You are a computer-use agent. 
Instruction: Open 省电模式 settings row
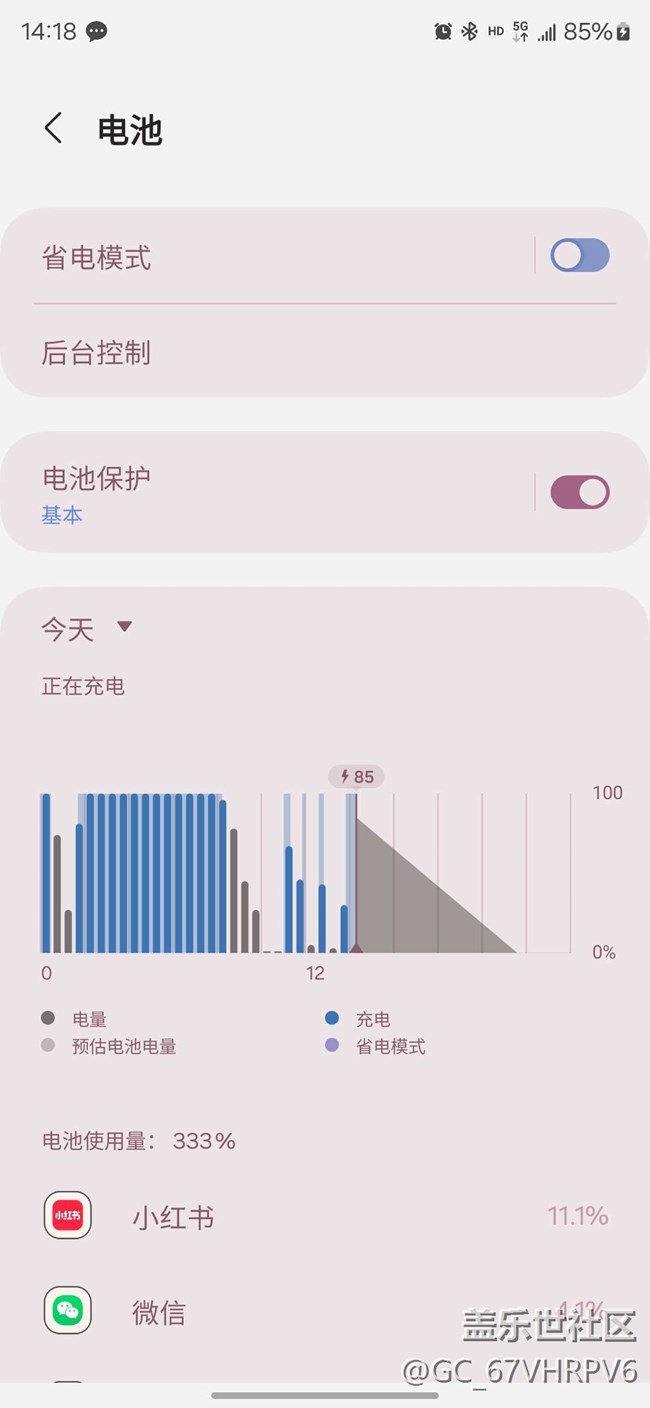[x=270, y=257]
